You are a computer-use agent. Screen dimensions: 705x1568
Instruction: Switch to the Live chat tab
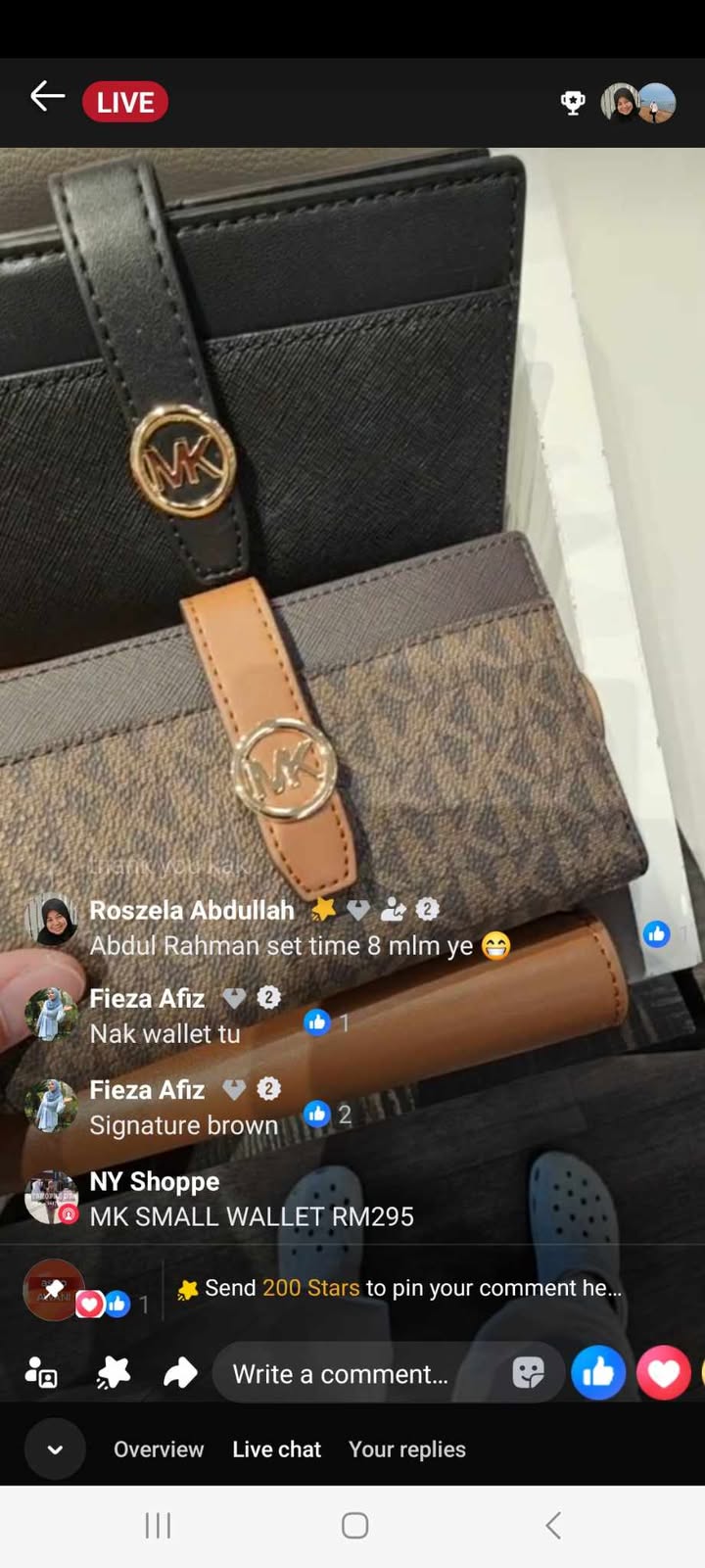coord(276,1449)
